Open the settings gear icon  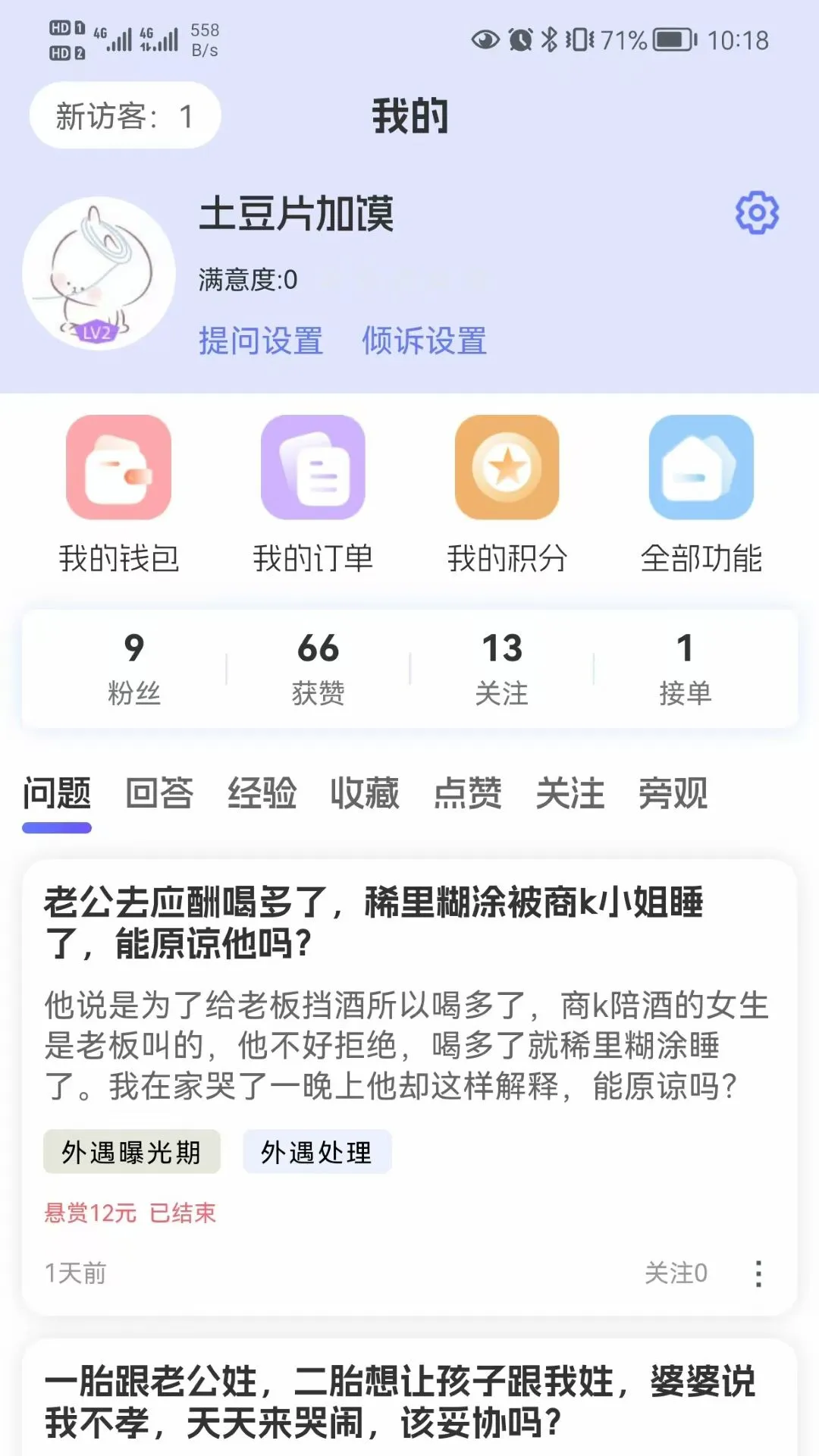click(x=755, y=213)
